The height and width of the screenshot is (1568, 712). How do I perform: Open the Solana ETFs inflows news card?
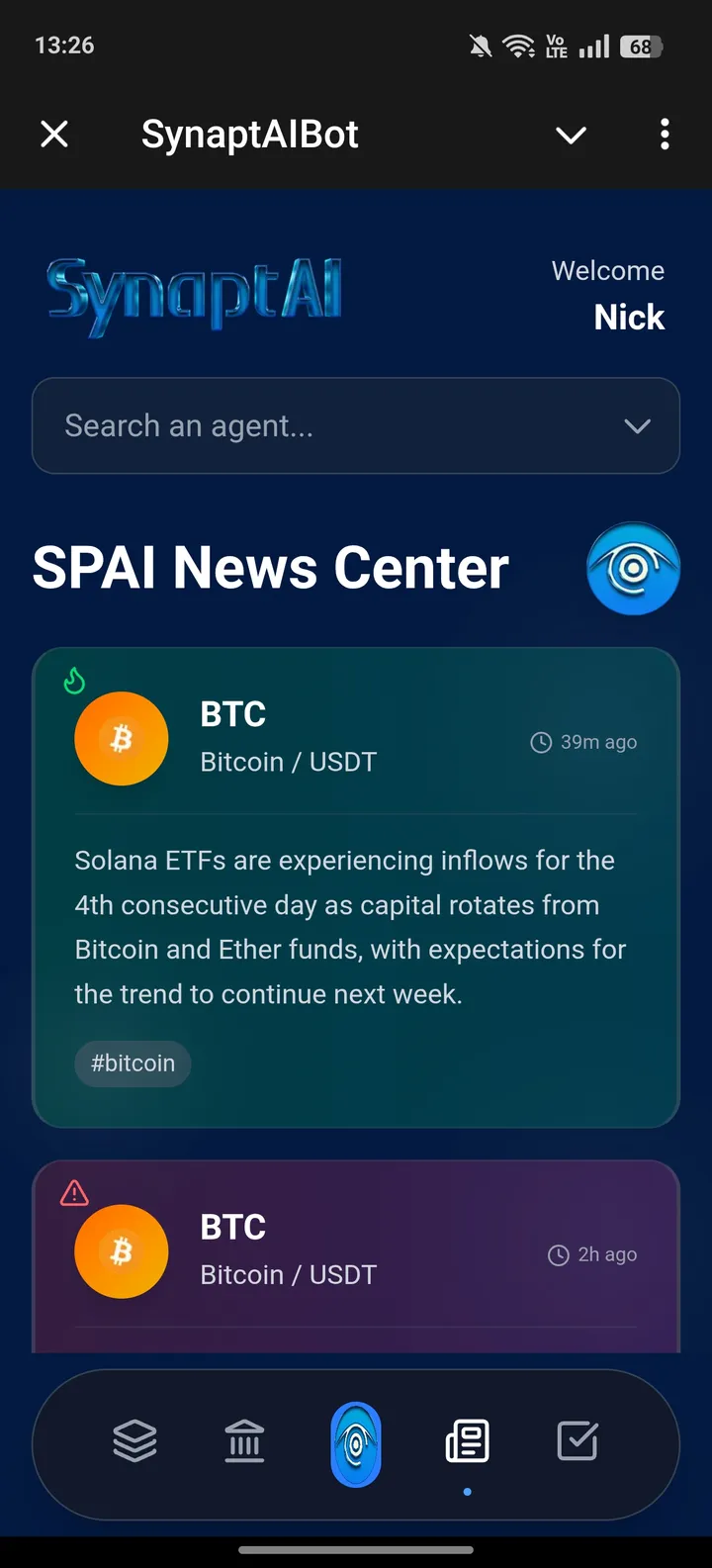pos(356,925)
